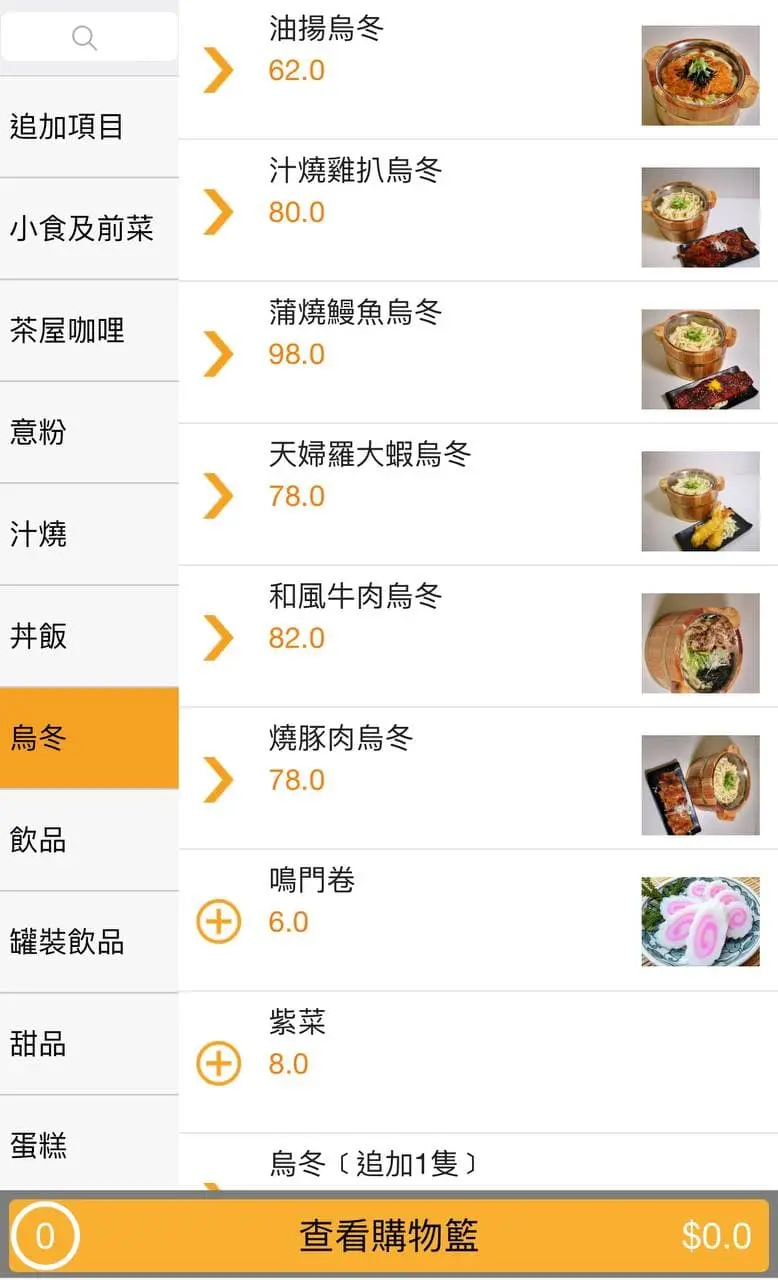View the basket with 查看購物籃
Image resolution: width=778 pixels, height=1280 pixels.
(389, 1236)
